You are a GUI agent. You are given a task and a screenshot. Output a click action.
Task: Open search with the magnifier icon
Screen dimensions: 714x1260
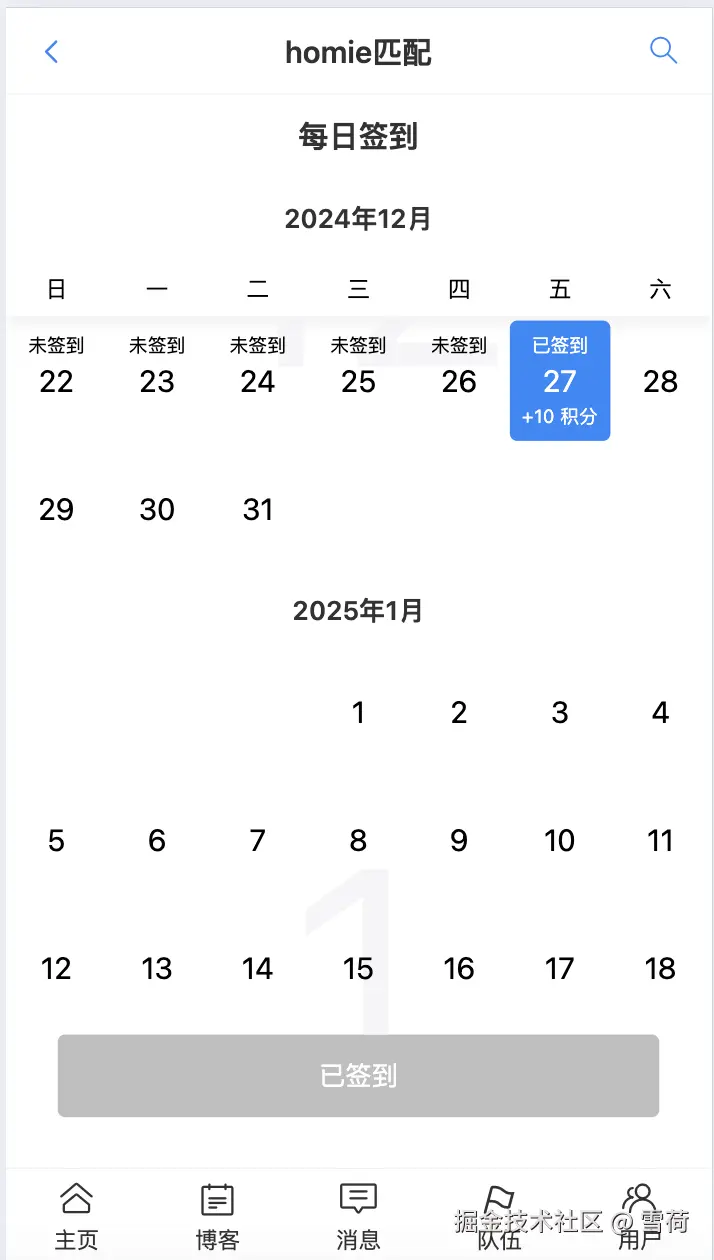click(663, 50)
